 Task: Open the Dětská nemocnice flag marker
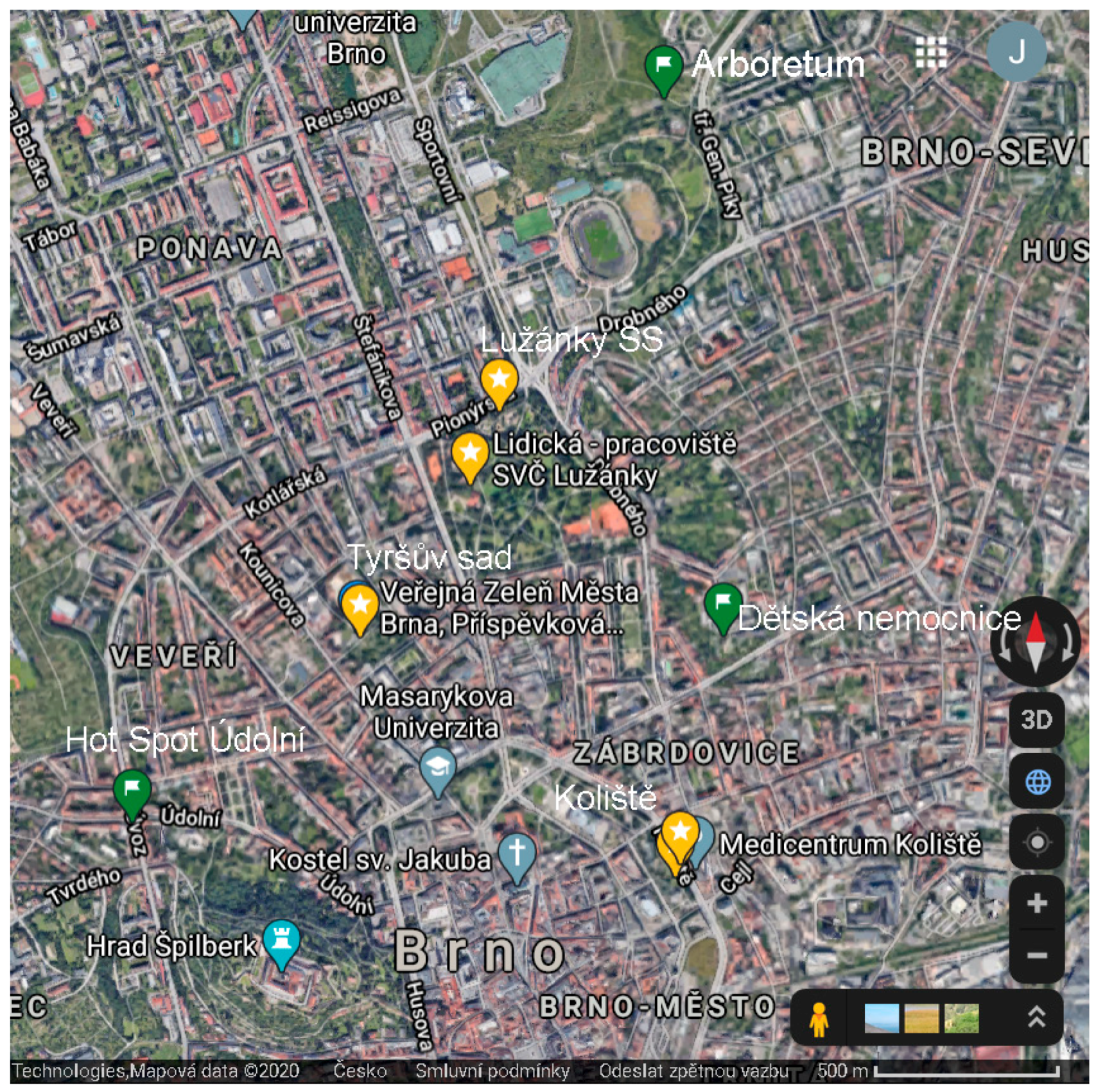[x=722, y=605]
